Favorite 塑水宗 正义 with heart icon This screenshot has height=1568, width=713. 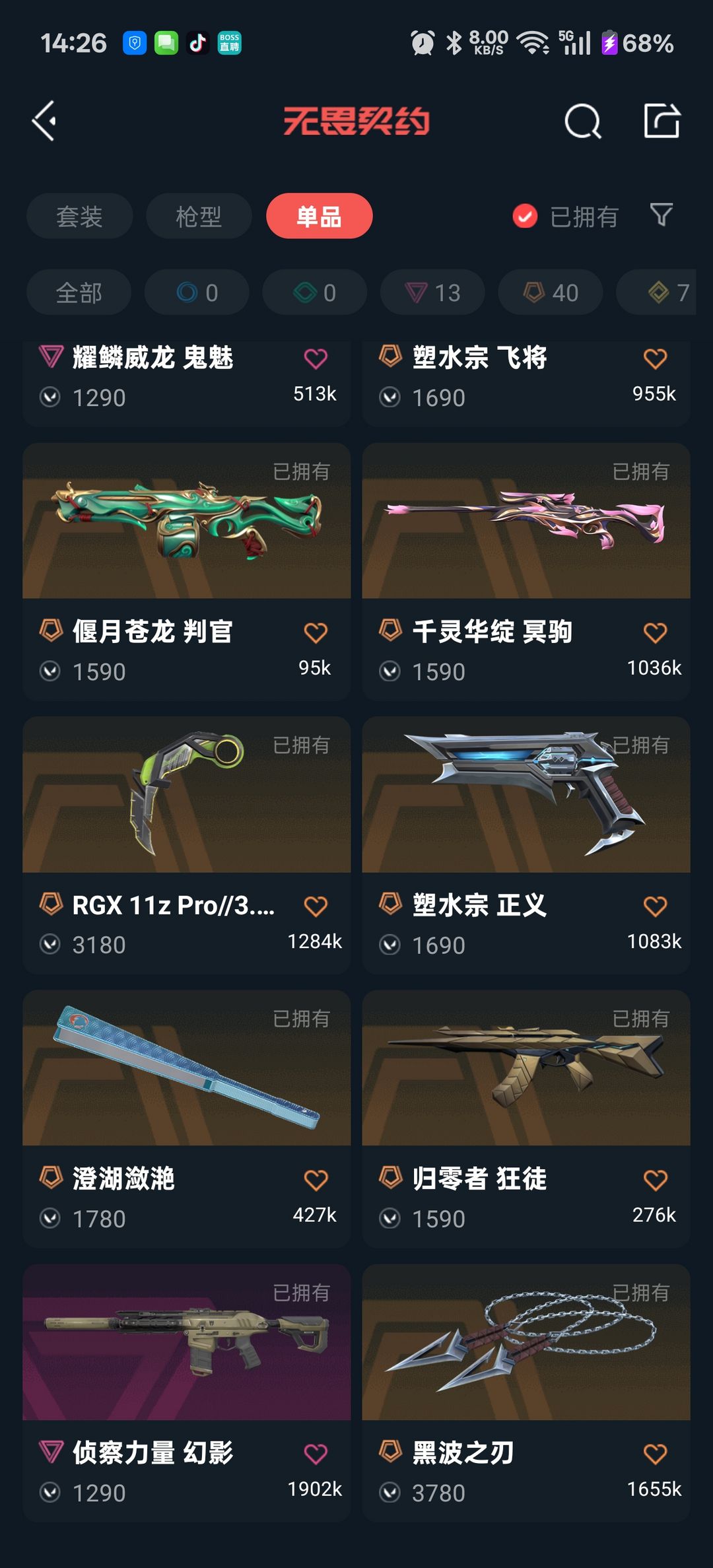click(655, 906)
